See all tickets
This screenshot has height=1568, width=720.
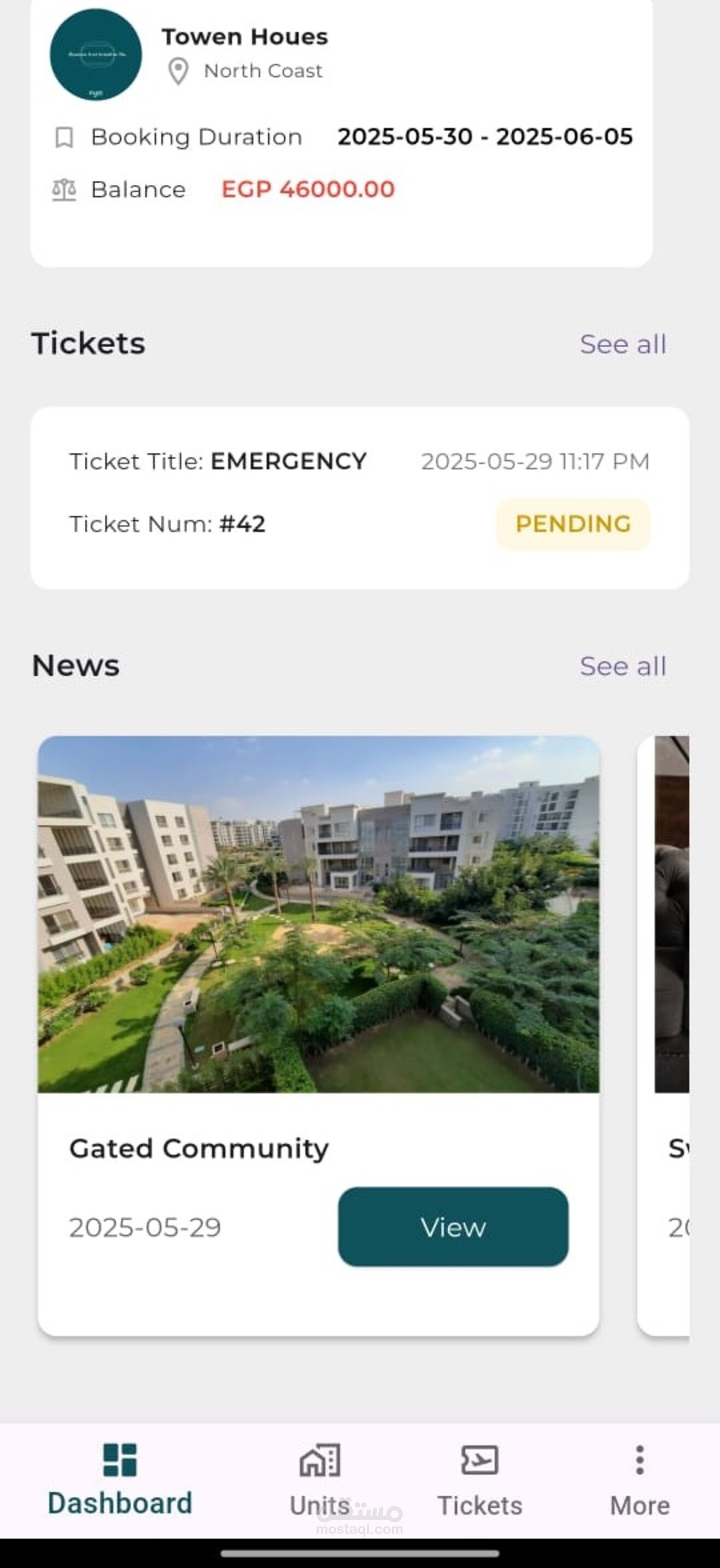(x=623, y=344)
